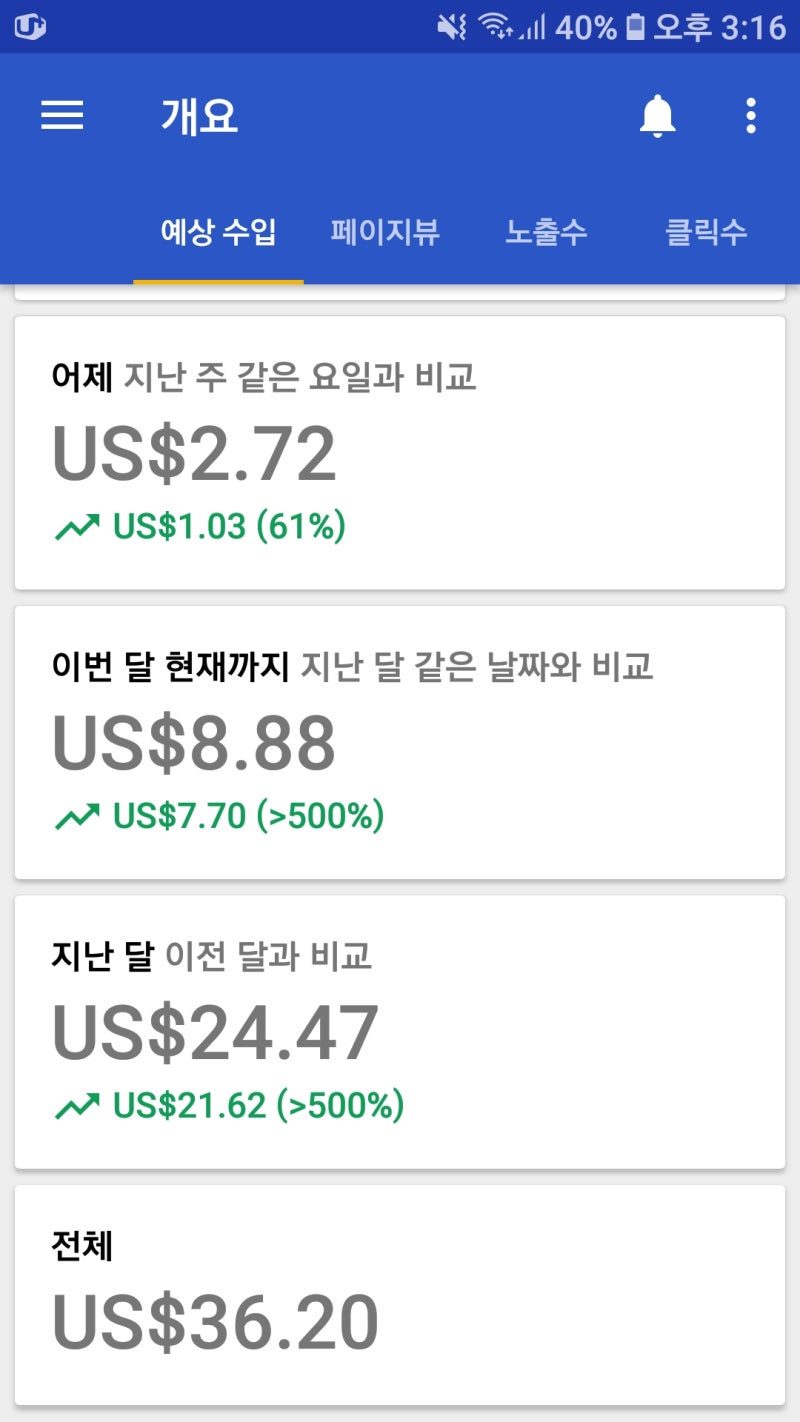Screen dimensions: 800x1422
Task: Switch to the 페이지뷰 tab
Action: tap(385, 233)
